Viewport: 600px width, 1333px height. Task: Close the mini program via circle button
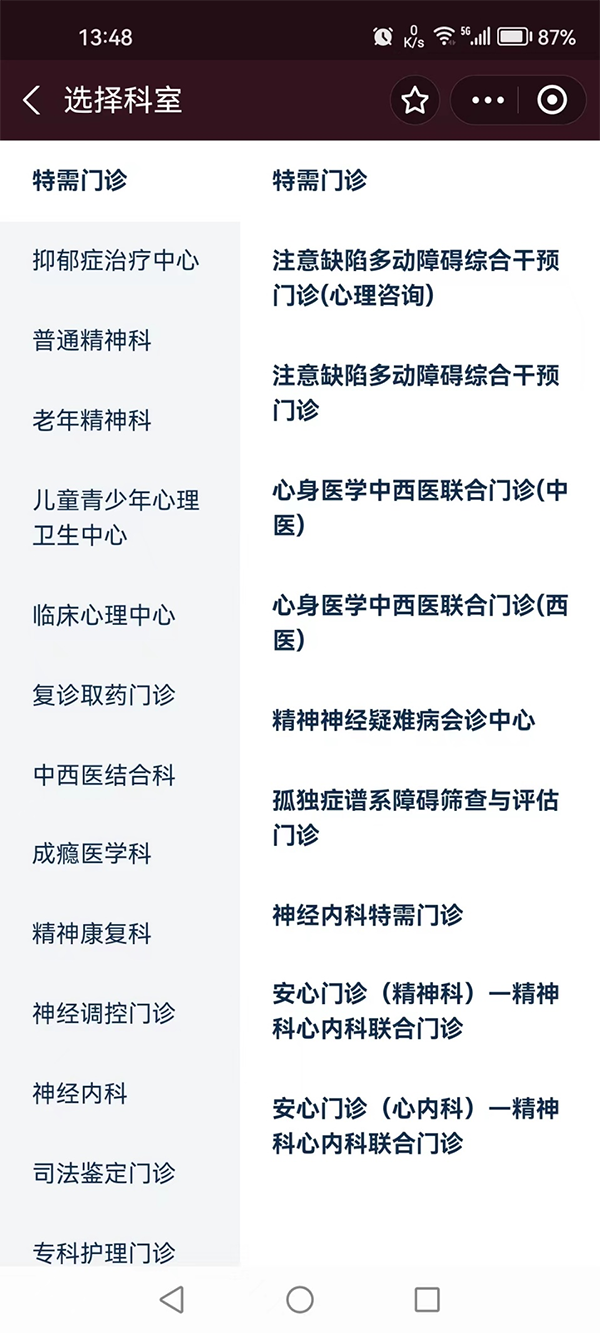click(552, 100)
